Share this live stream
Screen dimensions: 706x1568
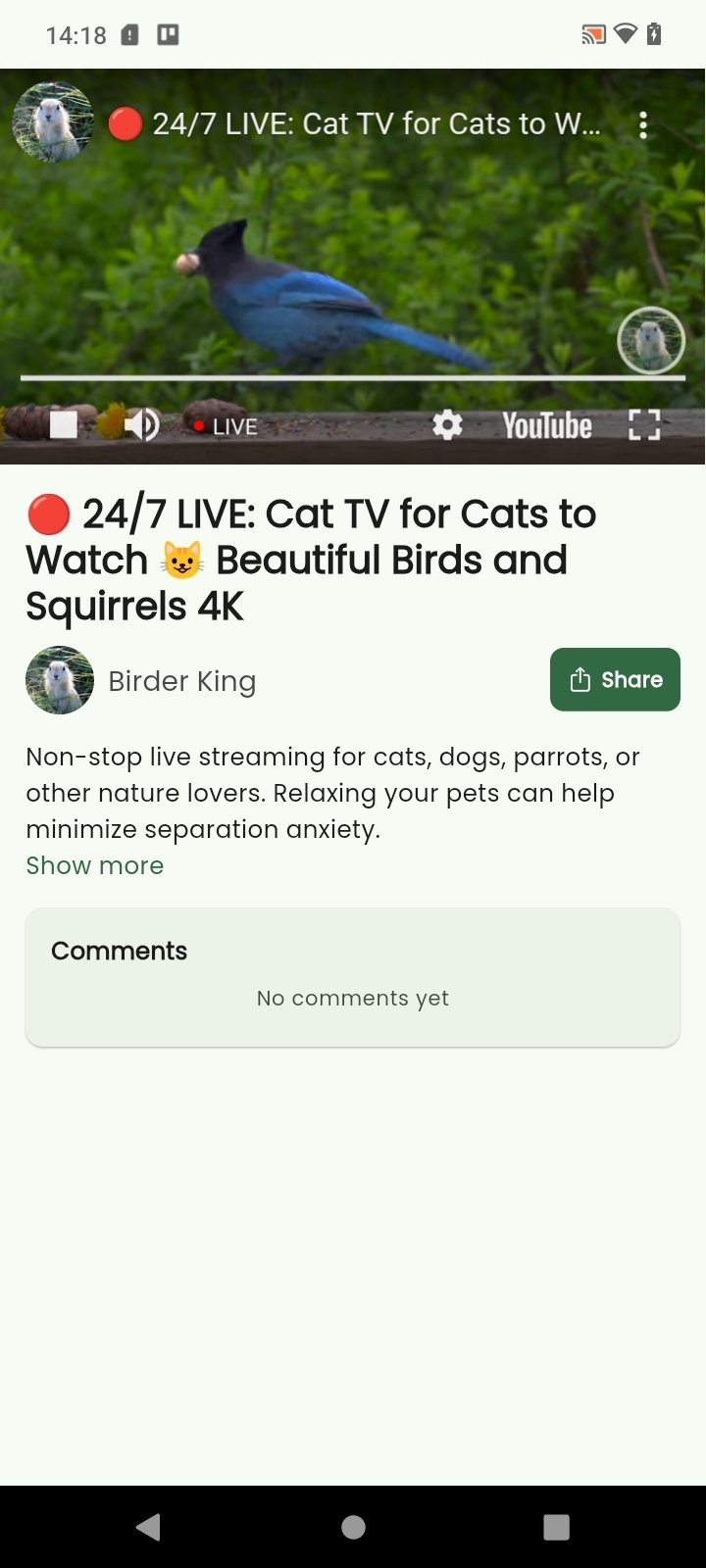615,679
